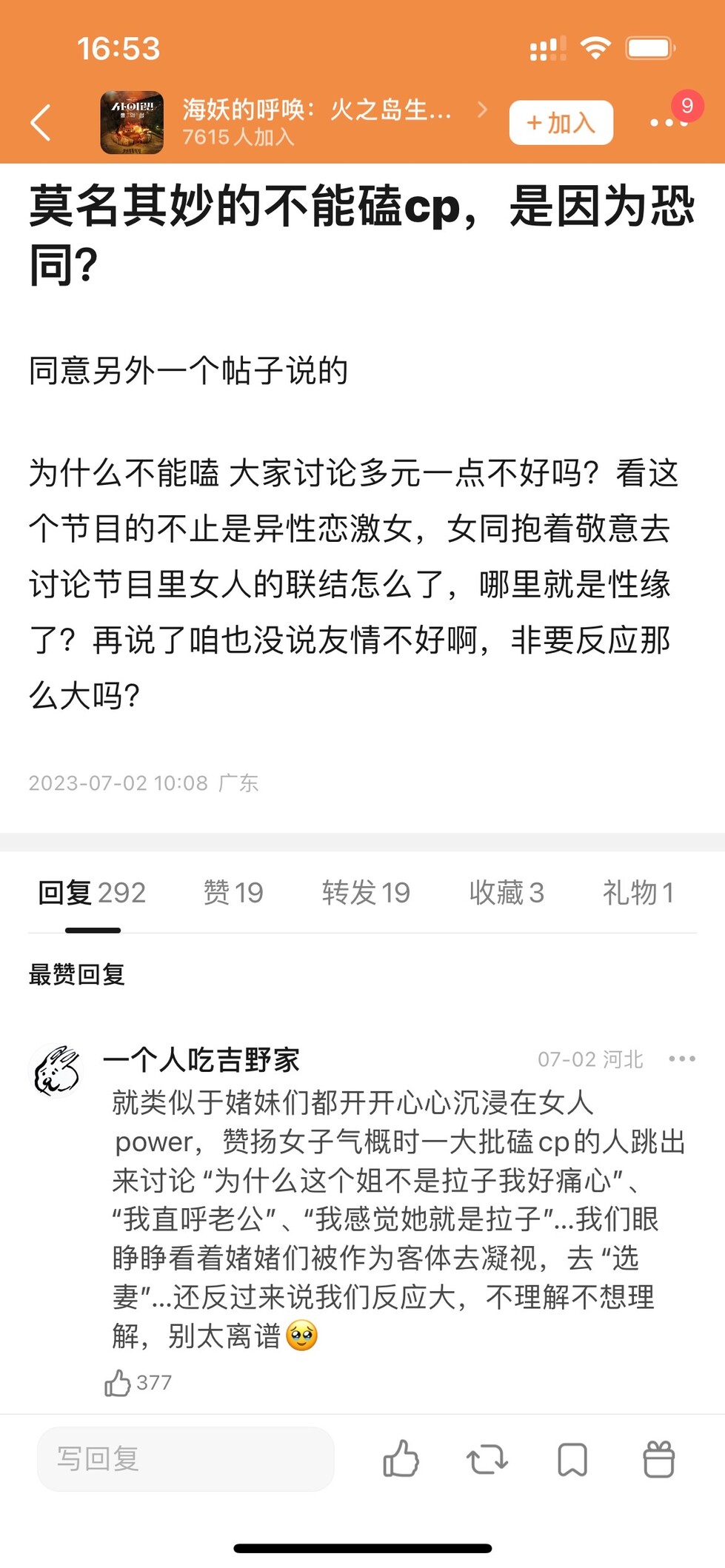This screenshot has width=725, height=1568.
Task: Switch to the 回复 292 tab
Action: pos(92,893)
